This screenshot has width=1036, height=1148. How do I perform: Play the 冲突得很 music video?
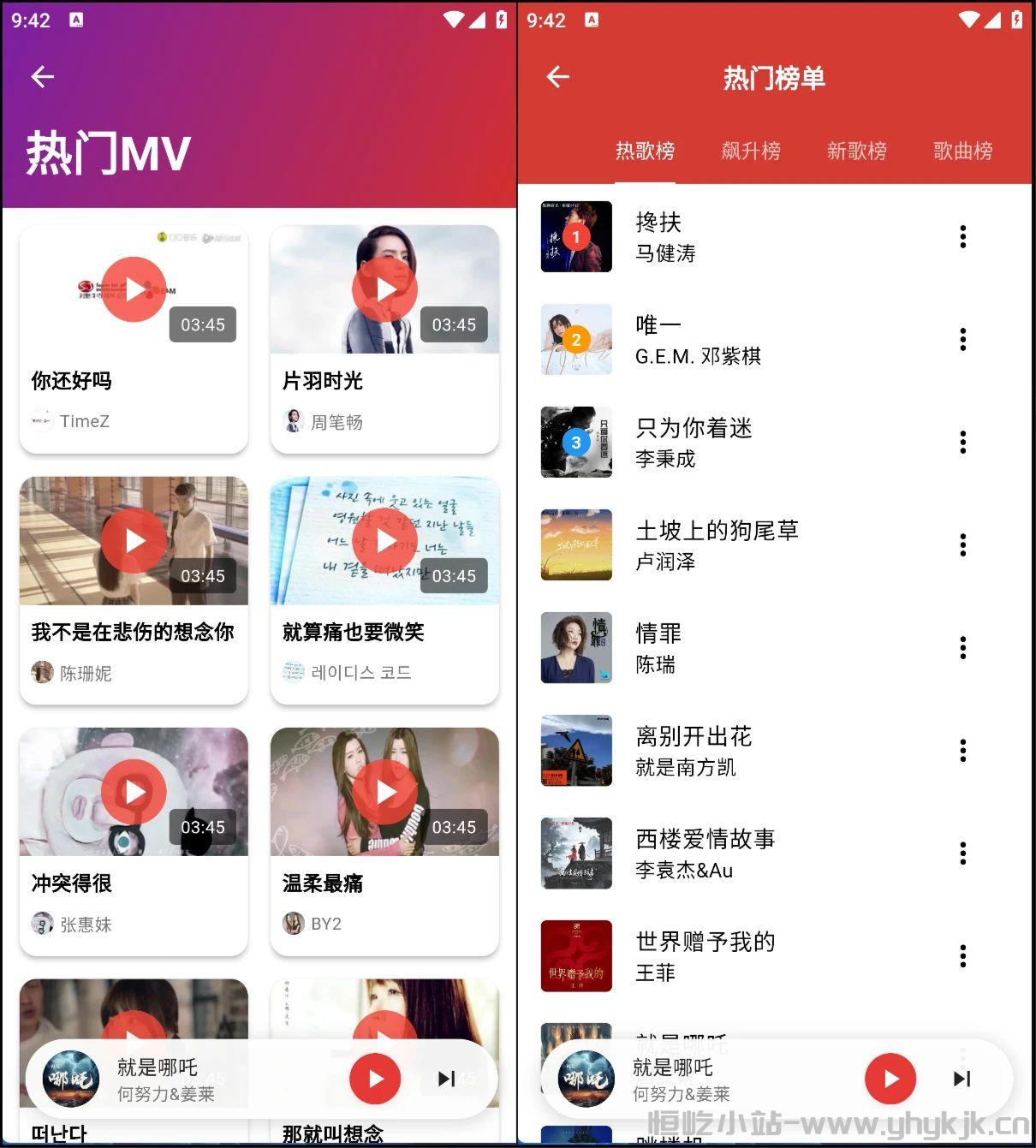134,791
